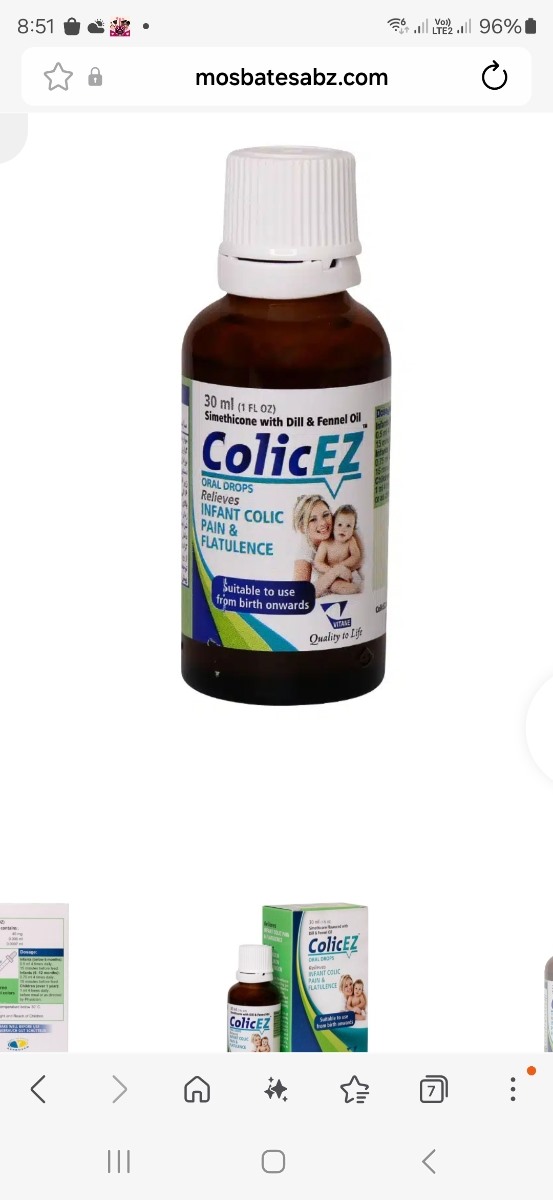The height and width of the screenshot is (1200, 553).
Task: Tap the mosbatesabz.com address bar
Action: point(292,77)
